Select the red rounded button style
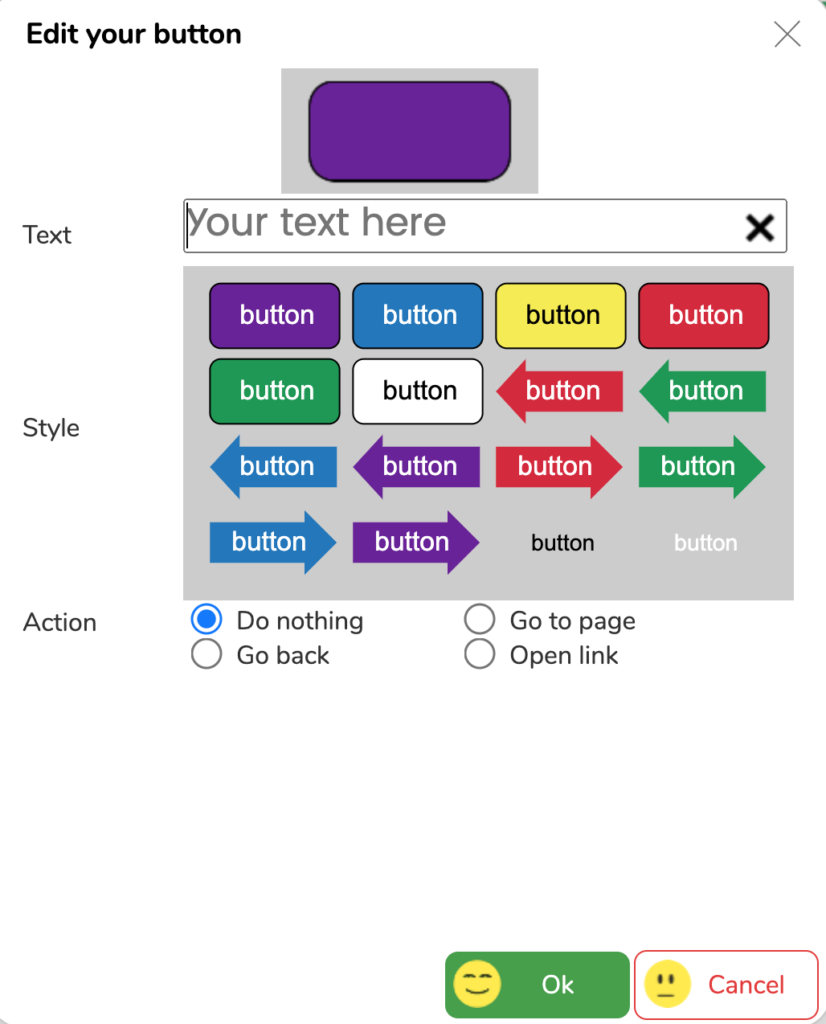826x1024 pixels. (x=704, y=316)
